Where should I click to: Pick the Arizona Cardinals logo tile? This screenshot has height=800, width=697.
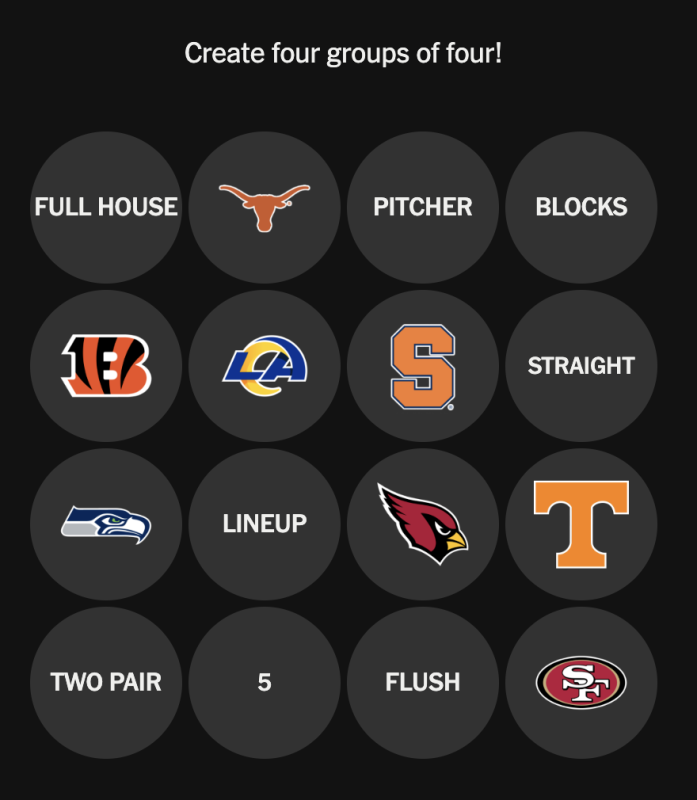coord(423,523)
